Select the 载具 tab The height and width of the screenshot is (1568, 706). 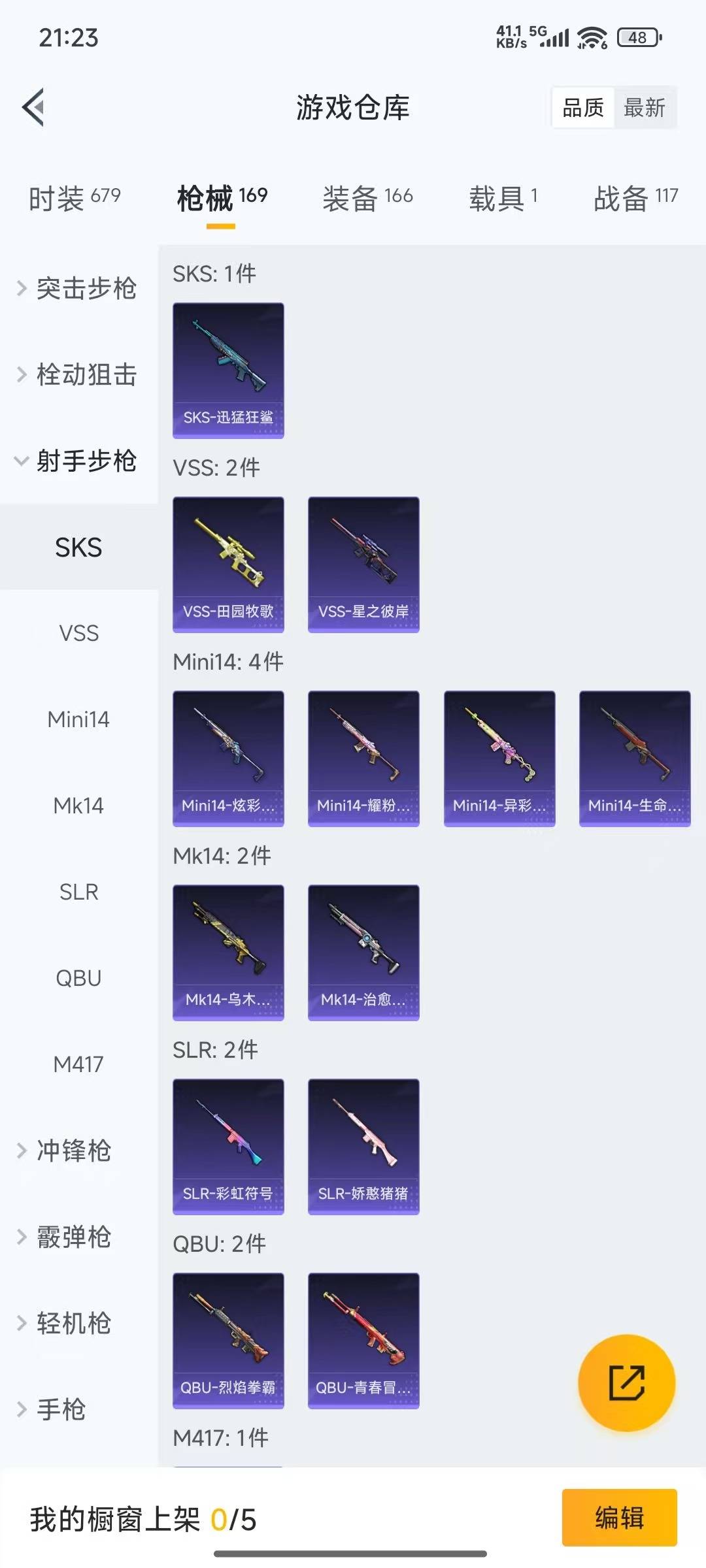point(503,197)
